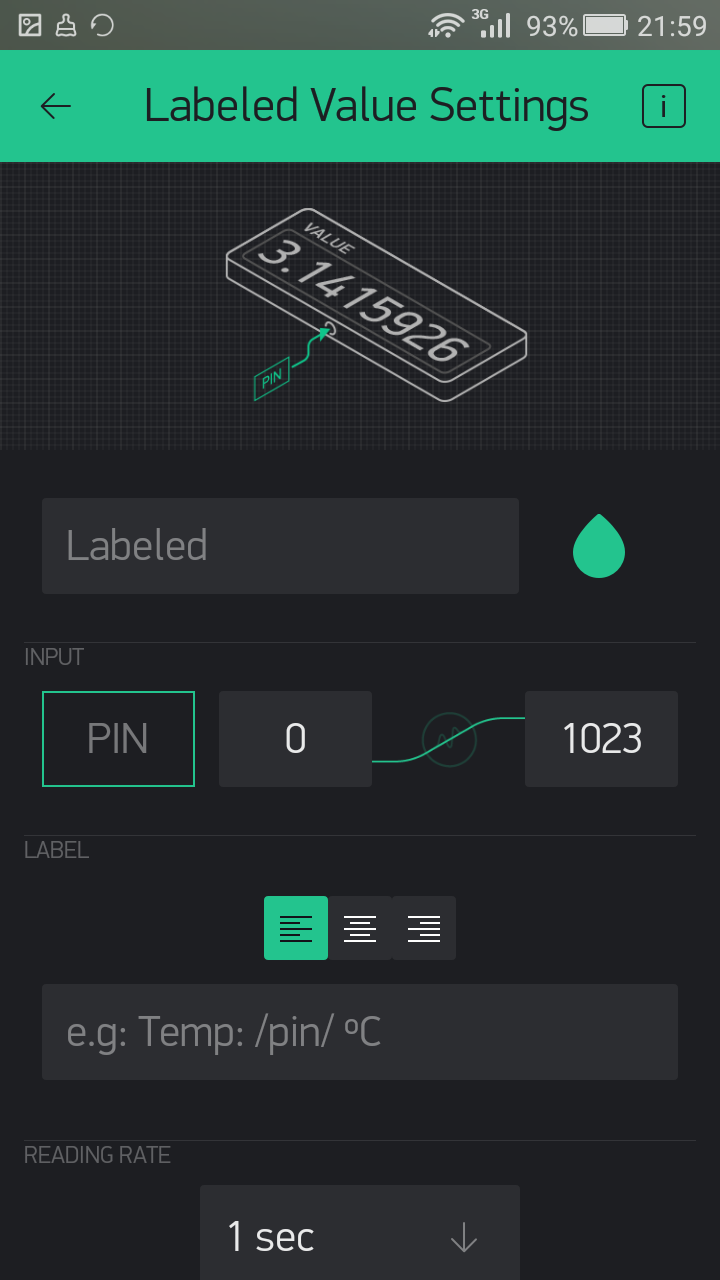This screenshot has width=720, height=1280.
Task: Open the info icon in the header
Action: point(664,106)
